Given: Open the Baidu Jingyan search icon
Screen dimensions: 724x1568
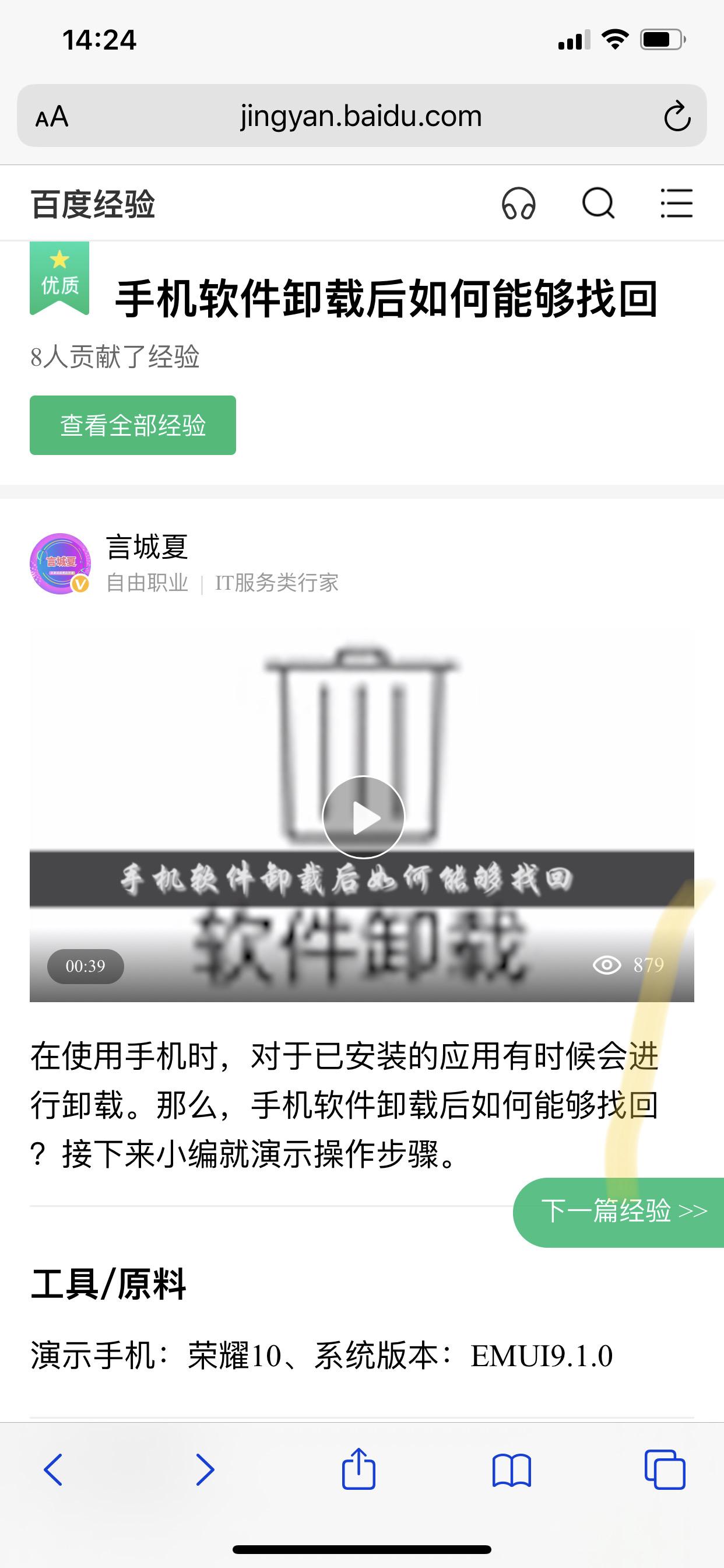Looking at the screenshot, I should click(x=598, y=204).
